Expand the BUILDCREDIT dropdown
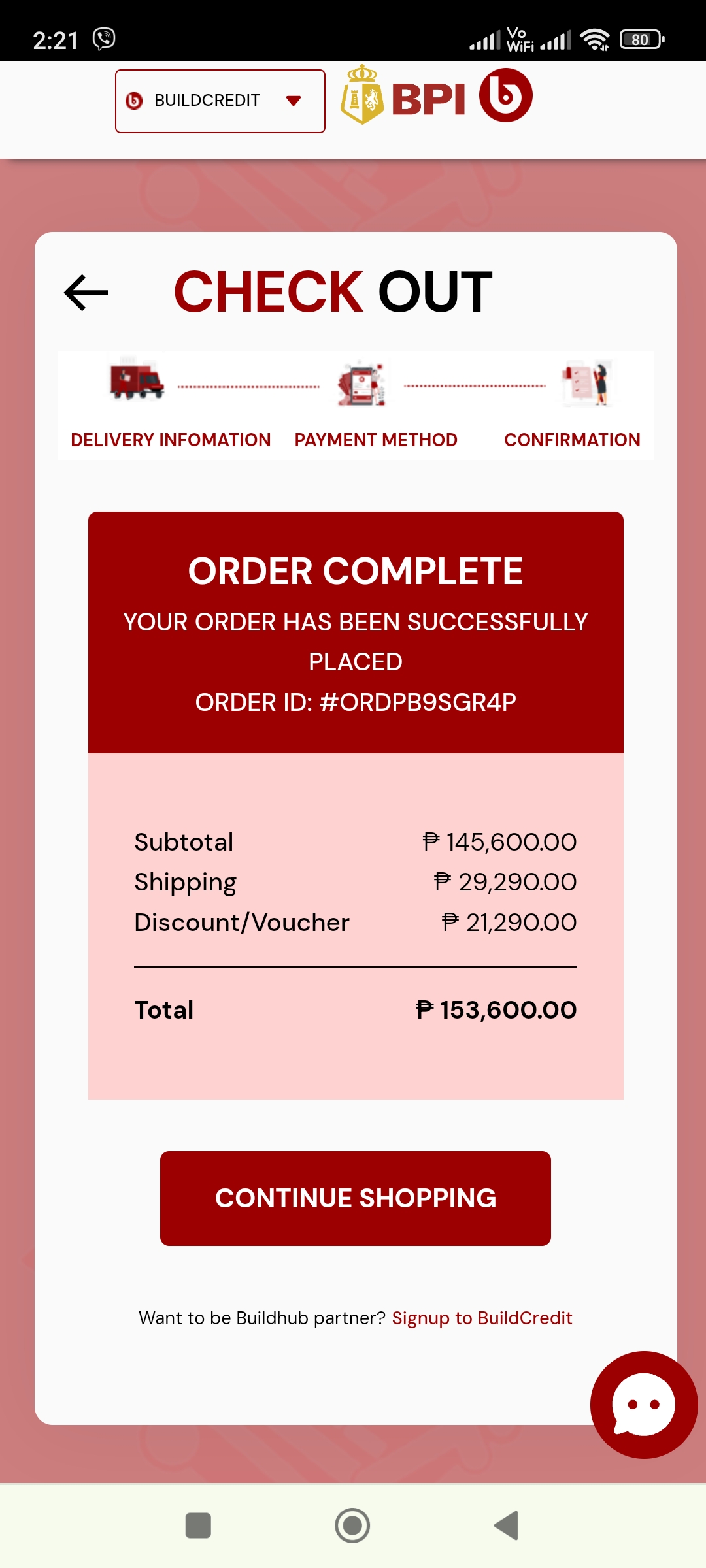 coord(220,101)
